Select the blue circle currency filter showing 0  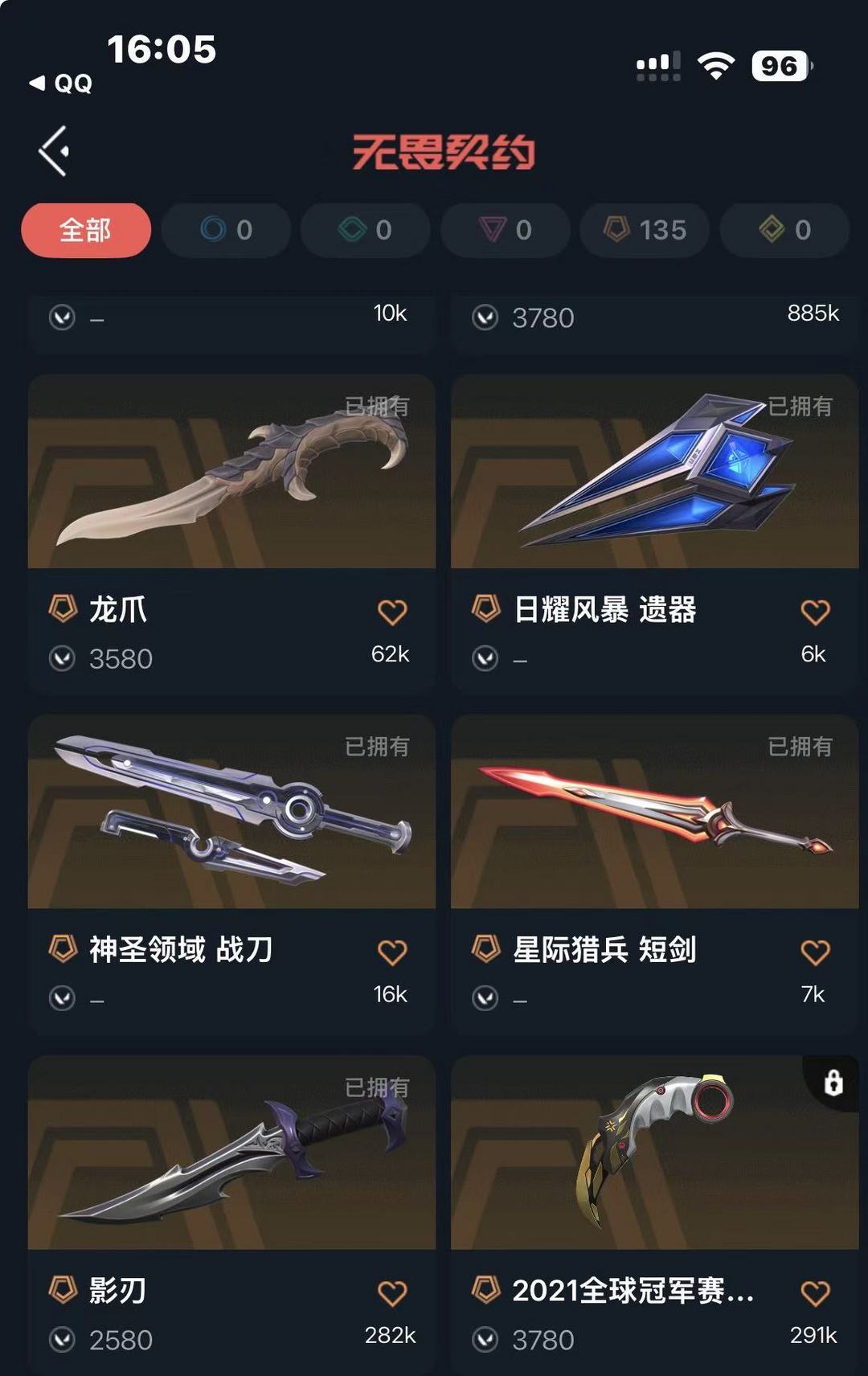click(226, 230)
